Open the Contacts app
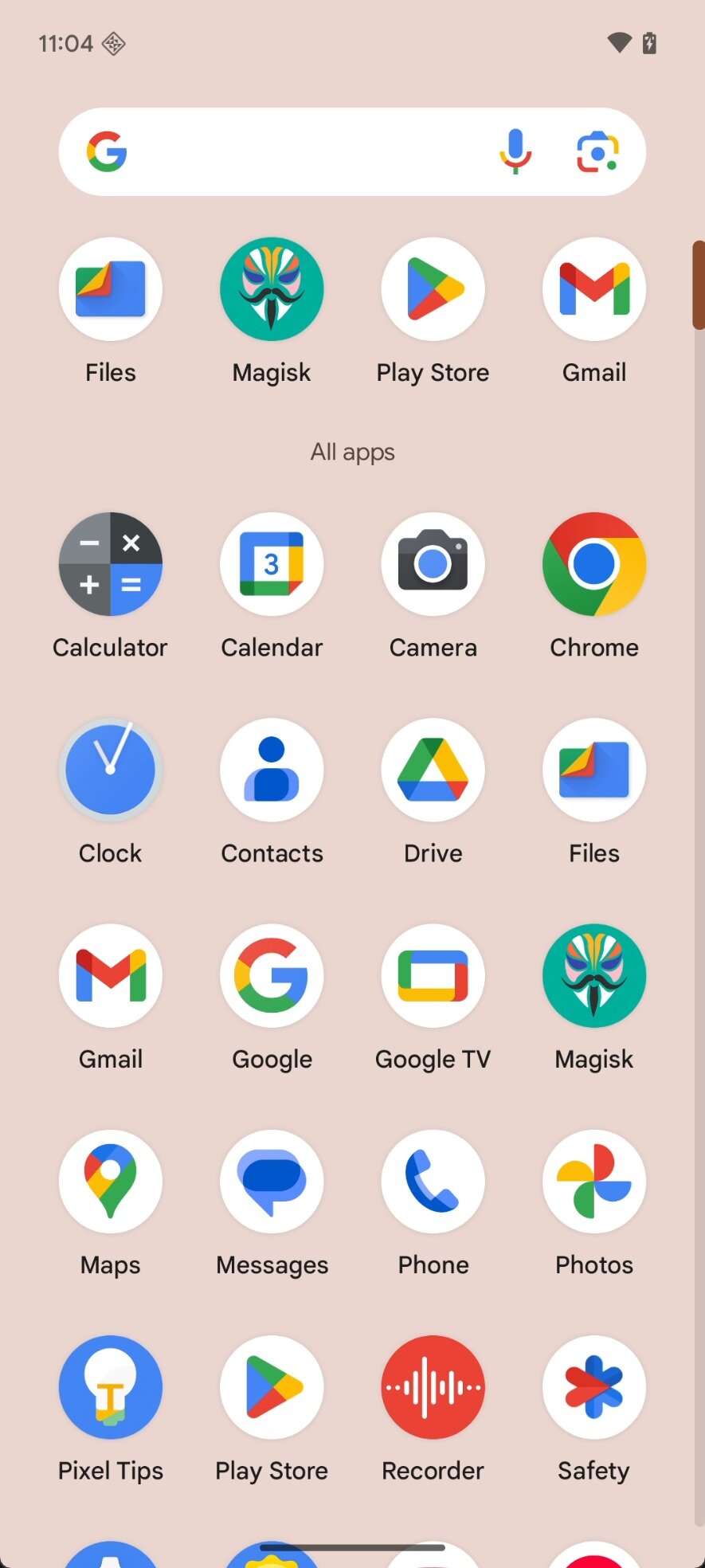The width and height of the screenshot is (705, 1568). point(272,770)
